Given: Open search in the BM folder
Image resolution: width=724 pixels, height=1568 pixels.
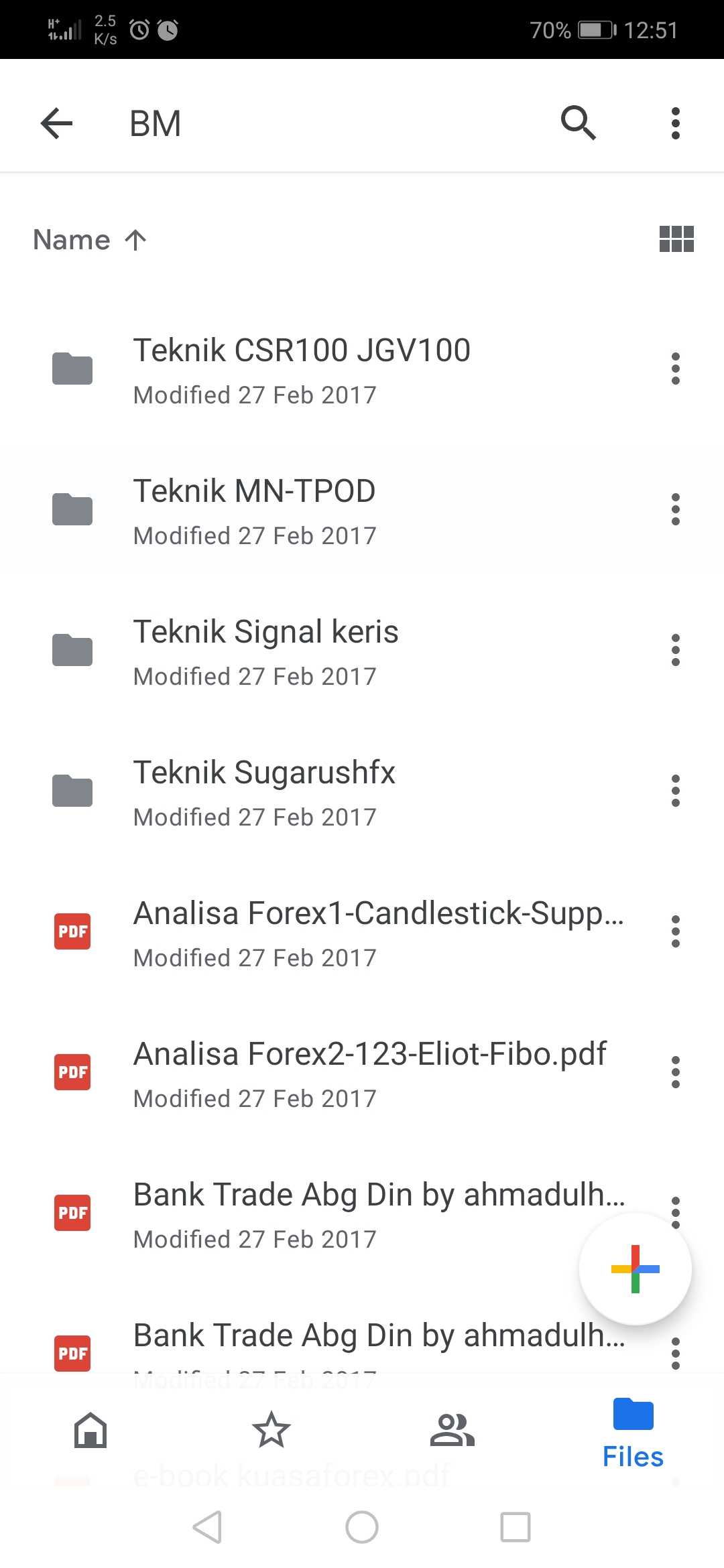Looking at the screenshot, I should point(578,123).
